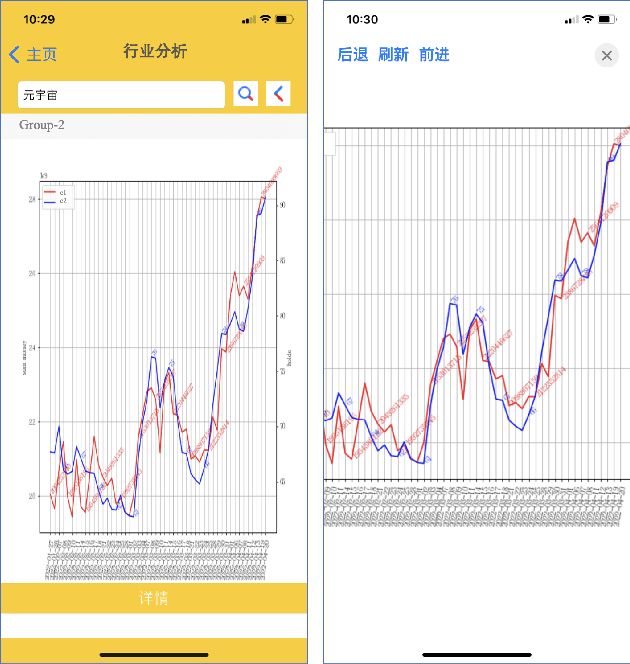Tap 前进 to go forward
The width and height of the screenshot is (630, 664).
pyautogui.click(x=434, y=55)
